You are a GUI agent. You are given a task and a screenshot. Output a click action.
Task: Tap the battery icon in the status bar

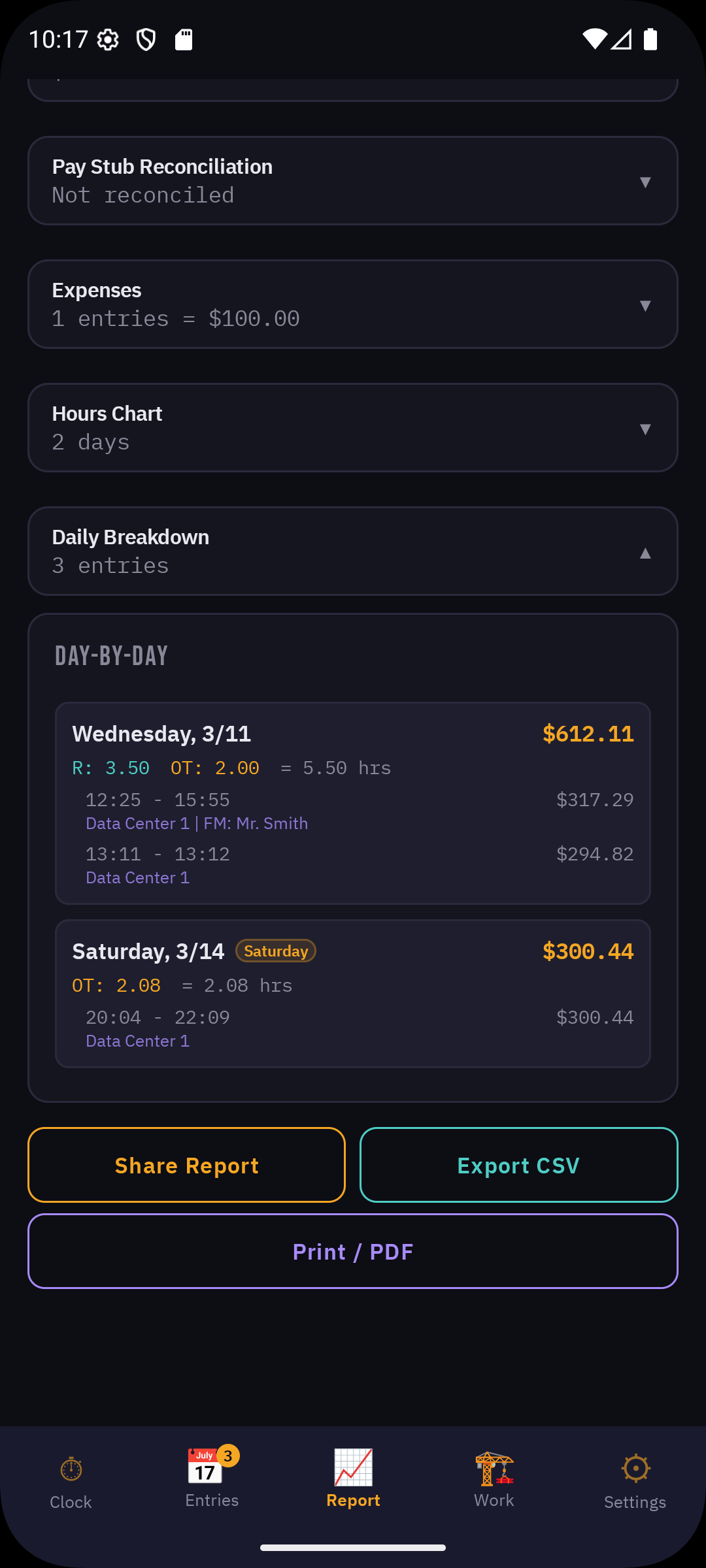(x=651, y=39)
